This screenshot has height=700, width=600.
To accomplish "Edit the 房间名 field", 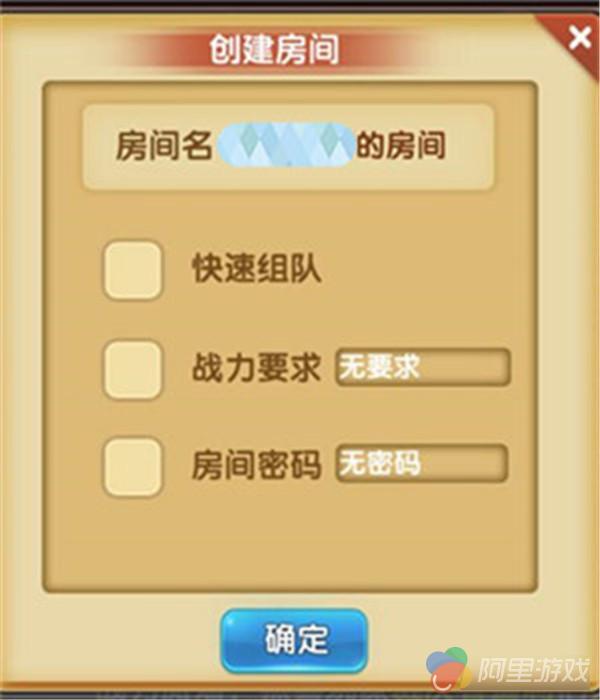I will 285,148.
